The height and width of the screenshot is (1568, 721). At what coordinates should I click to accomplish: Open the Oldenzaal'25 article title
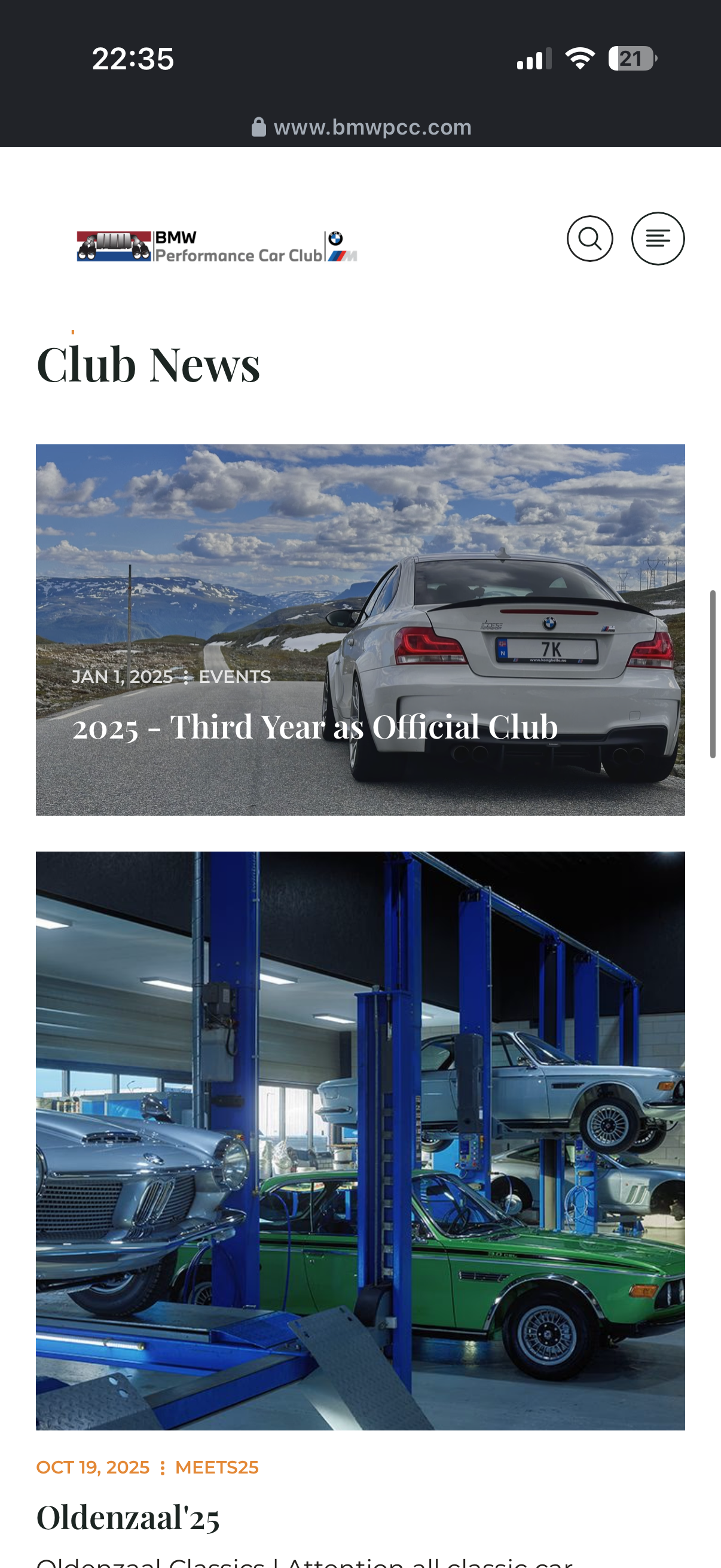(128, 1518)
